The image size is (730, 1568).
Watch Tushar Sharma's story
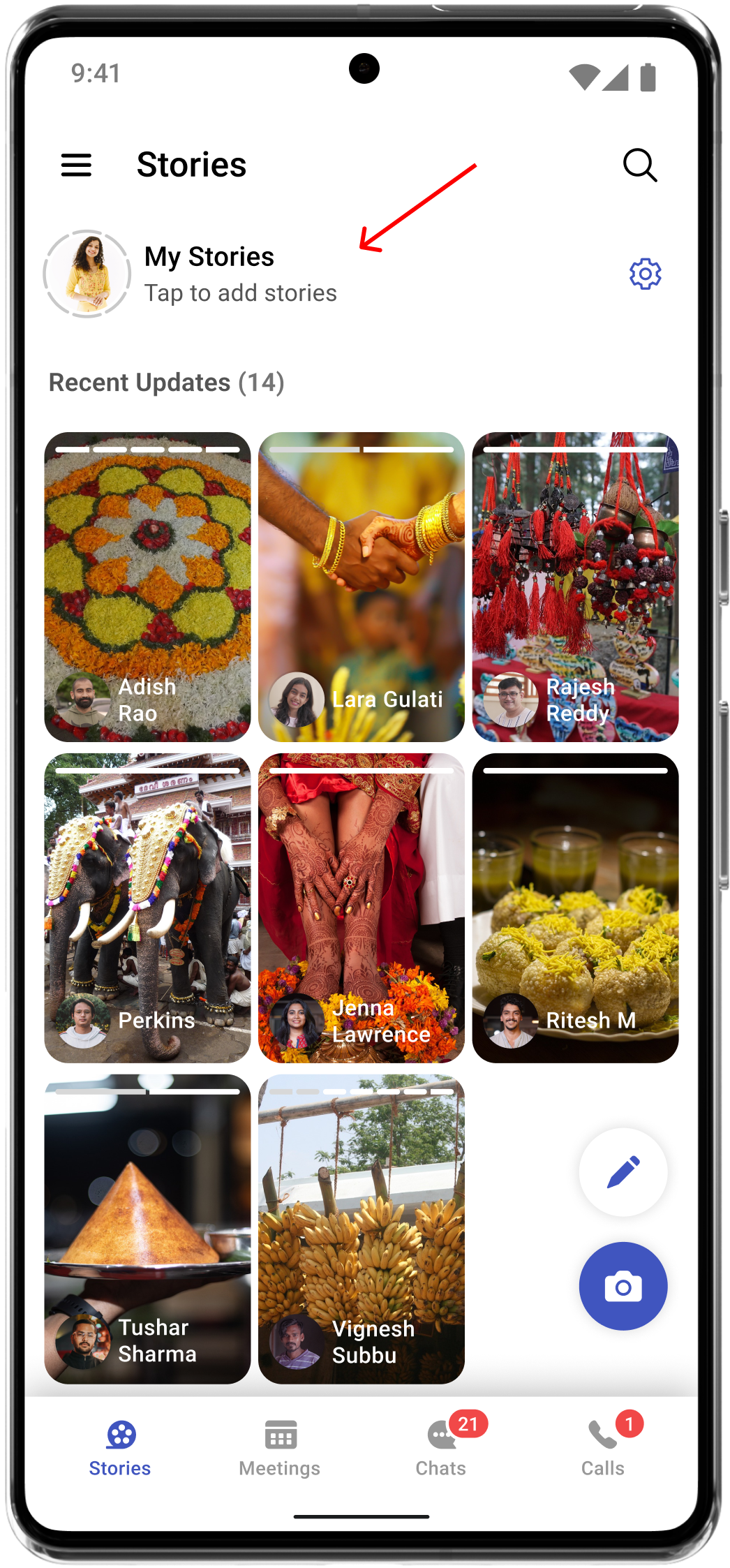pyautogui.click(x=147, y=1229)
